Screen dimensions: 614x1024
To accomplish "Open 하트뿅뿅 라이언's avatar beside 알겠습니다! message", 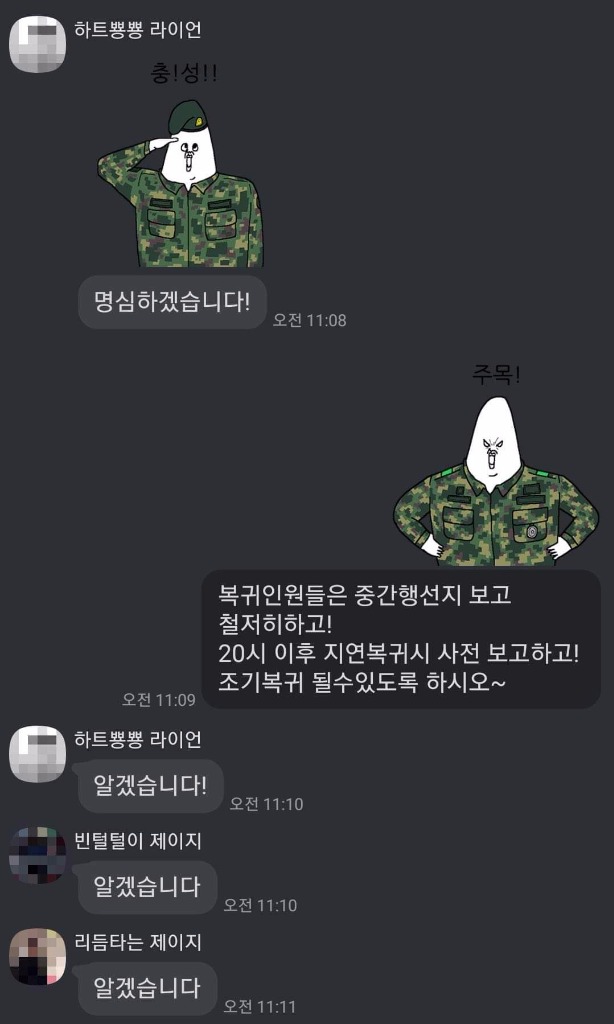I will (x=37, y=754).
